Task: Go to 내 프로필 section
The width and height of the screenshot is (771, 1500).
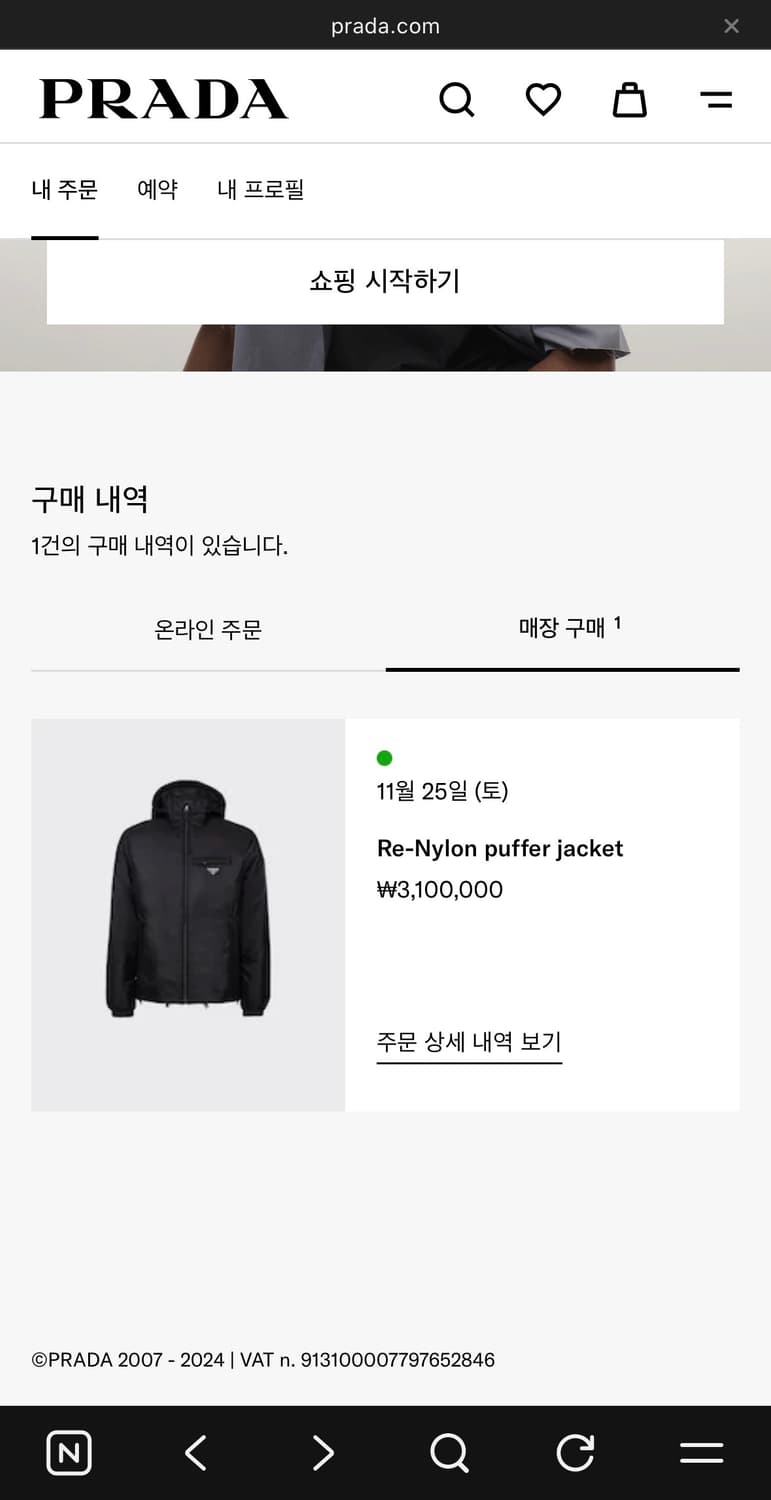Action: click(262, 190)
